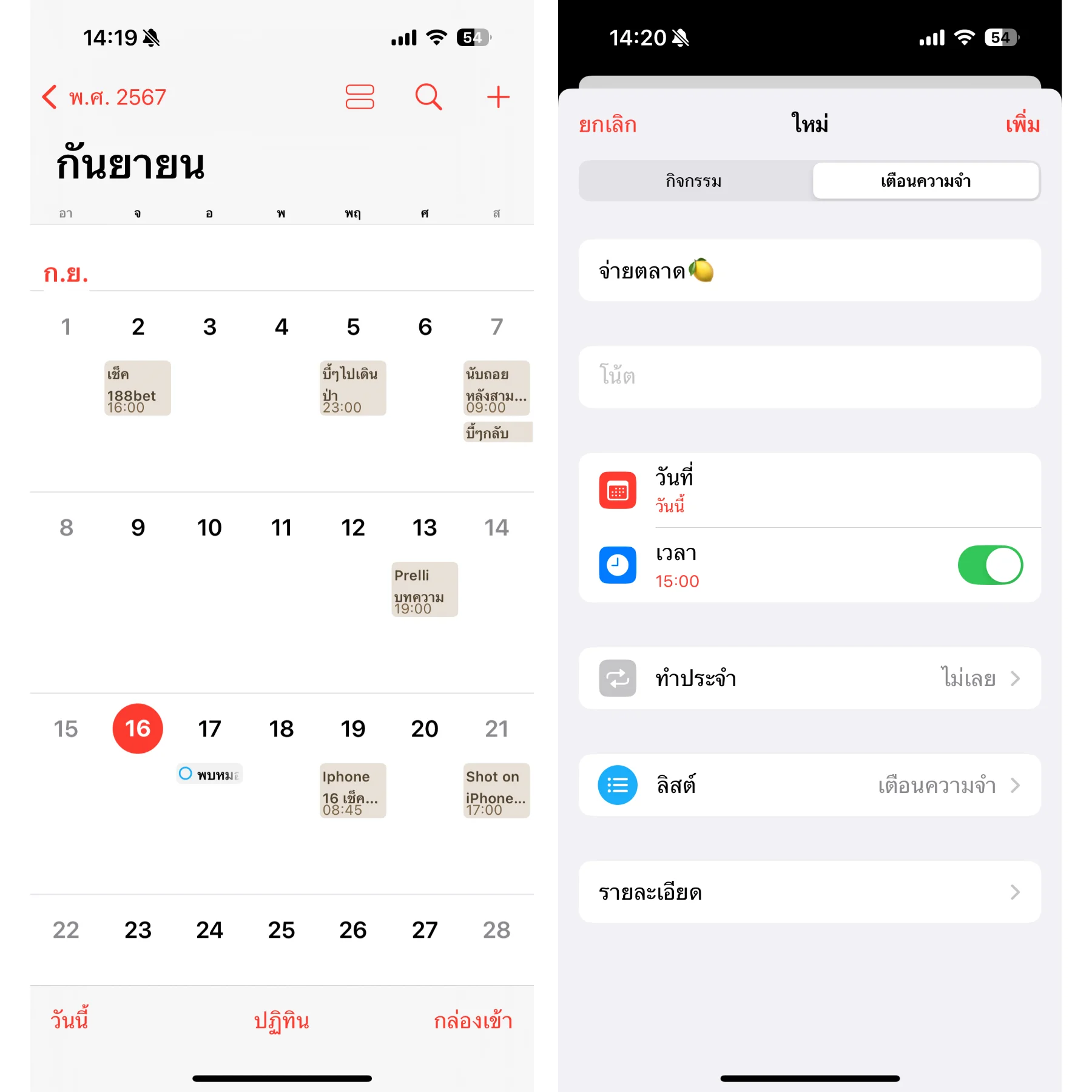
Task: Edit the title field จ่ายตลาด
Action: [x=810, y=271]
